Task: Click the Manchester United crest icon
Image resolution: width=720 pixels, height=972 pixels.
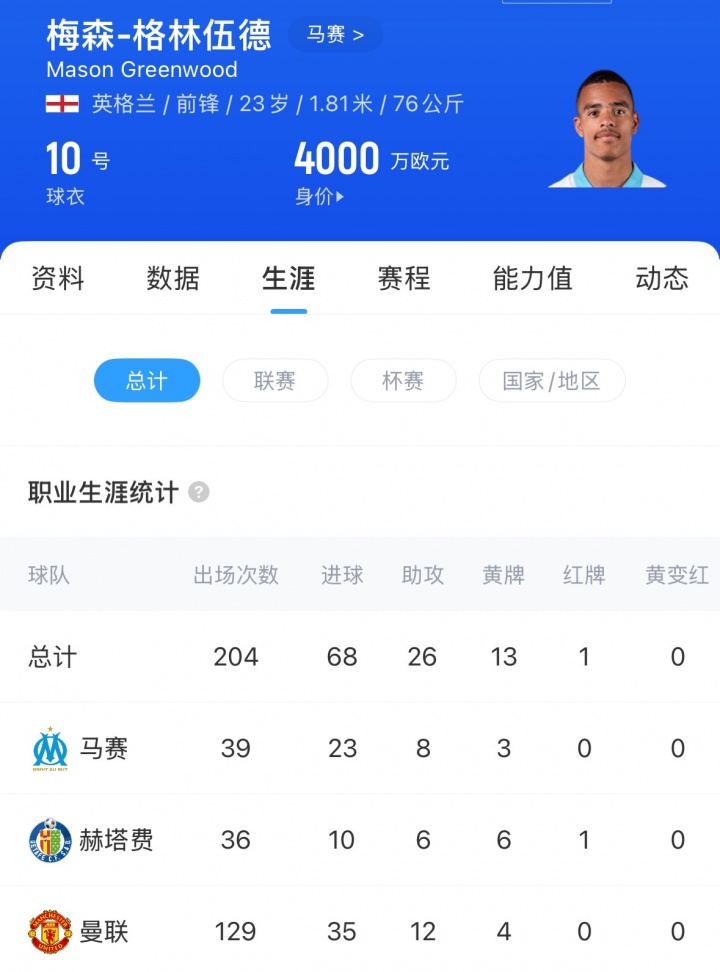Action: click(48, 931)
